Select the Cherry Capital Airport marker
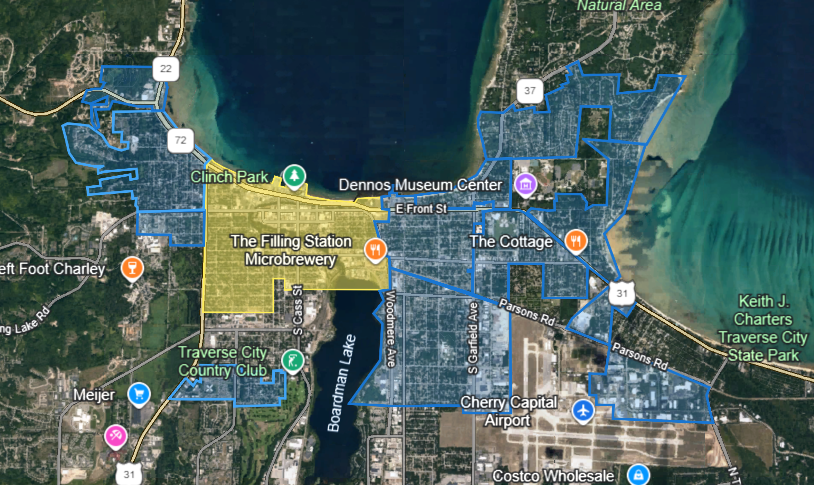Screen dimensions: 814x485 tap(584, 411)
